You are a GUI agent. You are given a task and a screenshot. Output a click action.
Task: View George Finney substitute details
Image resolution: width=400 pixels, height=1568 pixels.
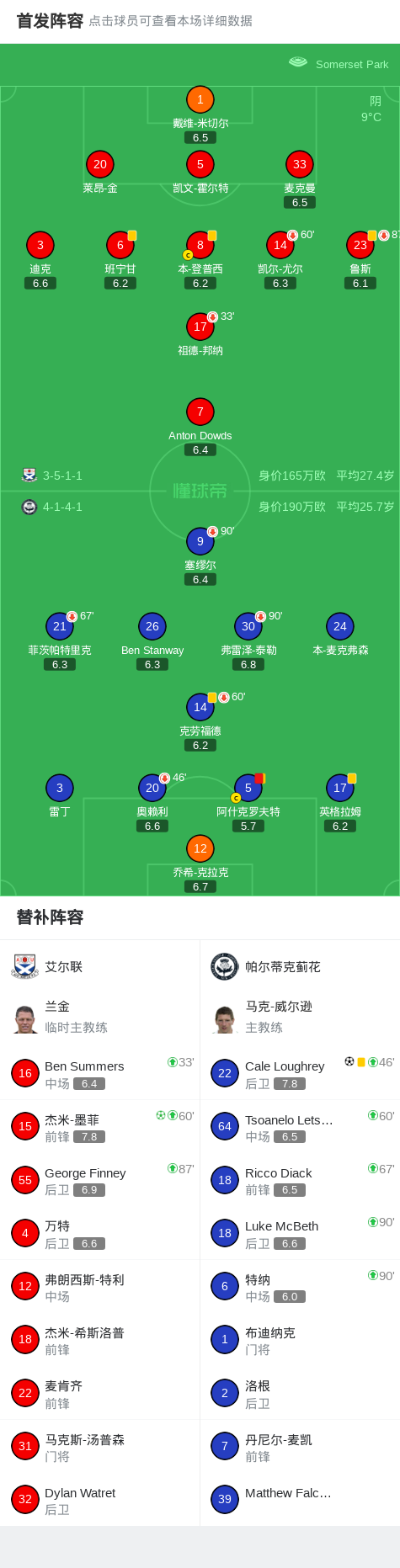pos(100,1180)
